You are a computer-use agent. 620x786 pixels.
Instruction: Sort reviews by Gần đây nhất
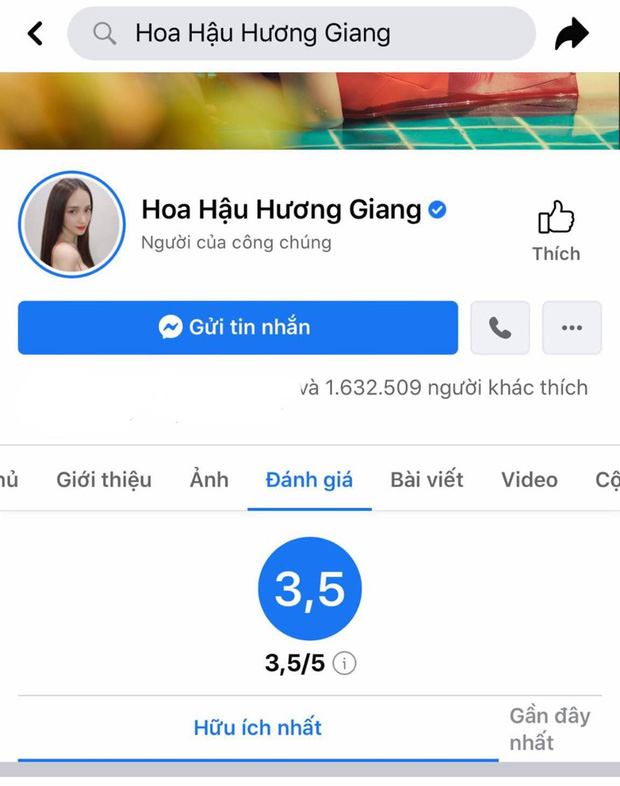pyautogui.click(x=549, y=728)
